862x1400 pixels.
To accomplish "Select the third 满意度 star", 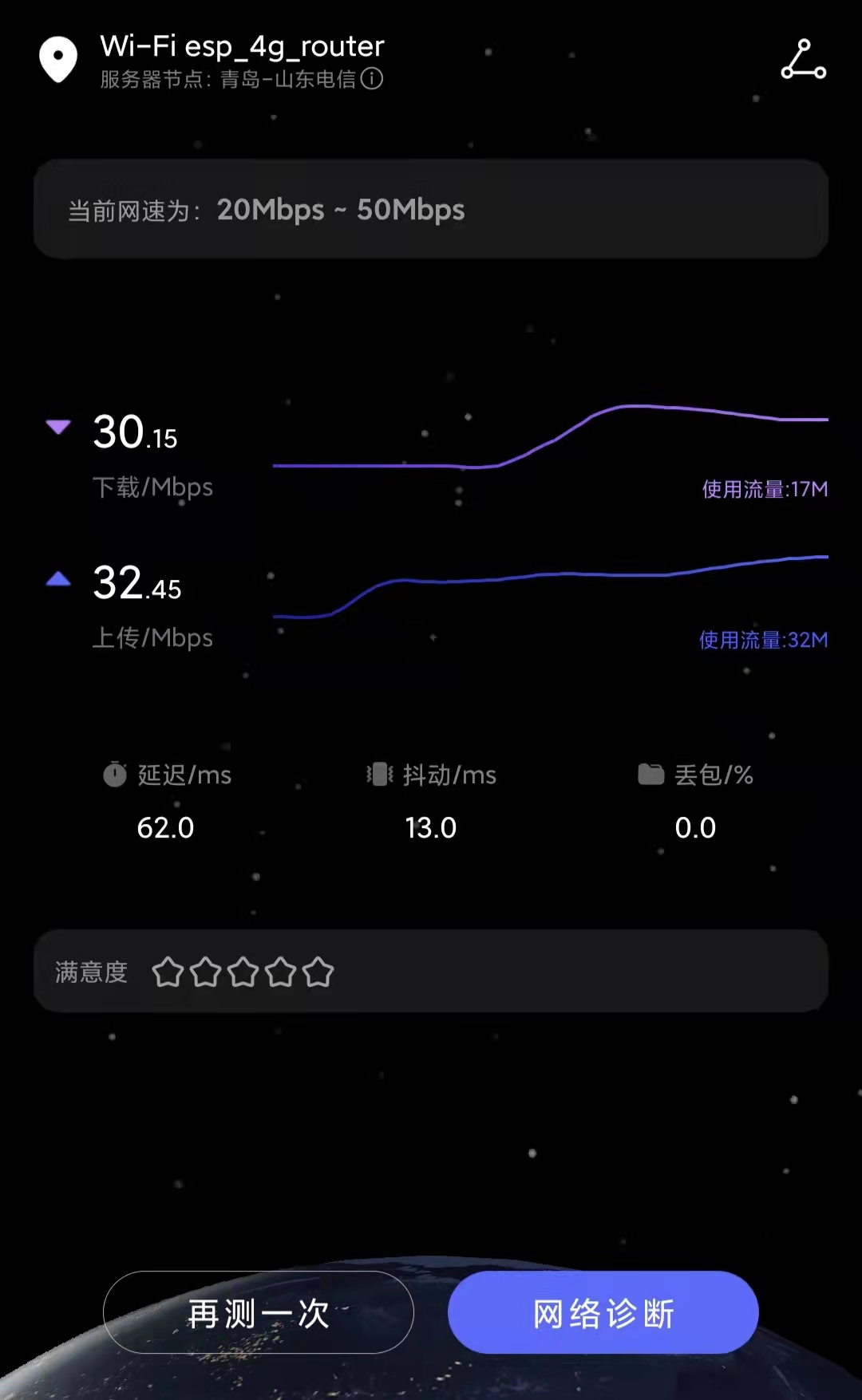I will 243,972.
